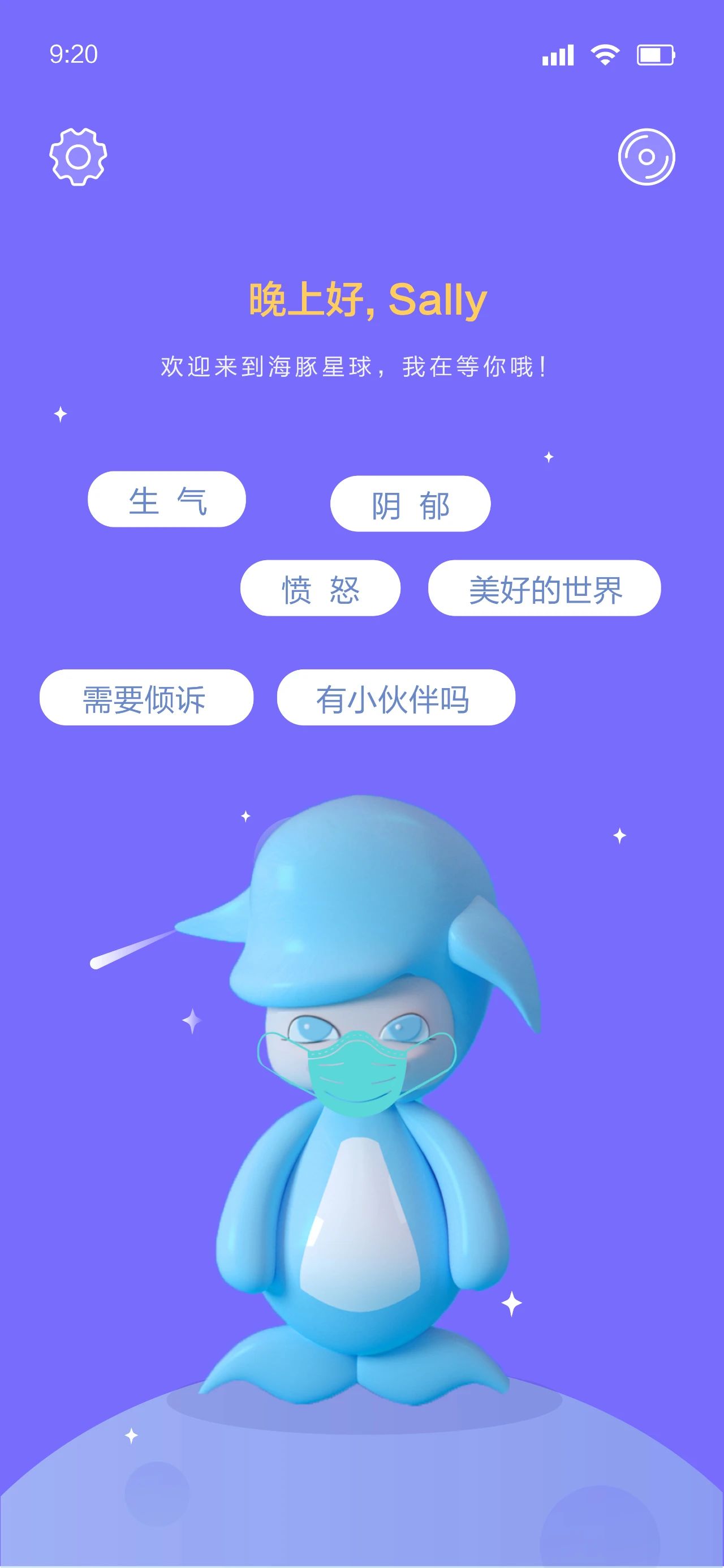Choose the 有小伙伴吗 chip
This screenshot has height=1568, width=724.
pyautogui.click(x=396, y=698)
